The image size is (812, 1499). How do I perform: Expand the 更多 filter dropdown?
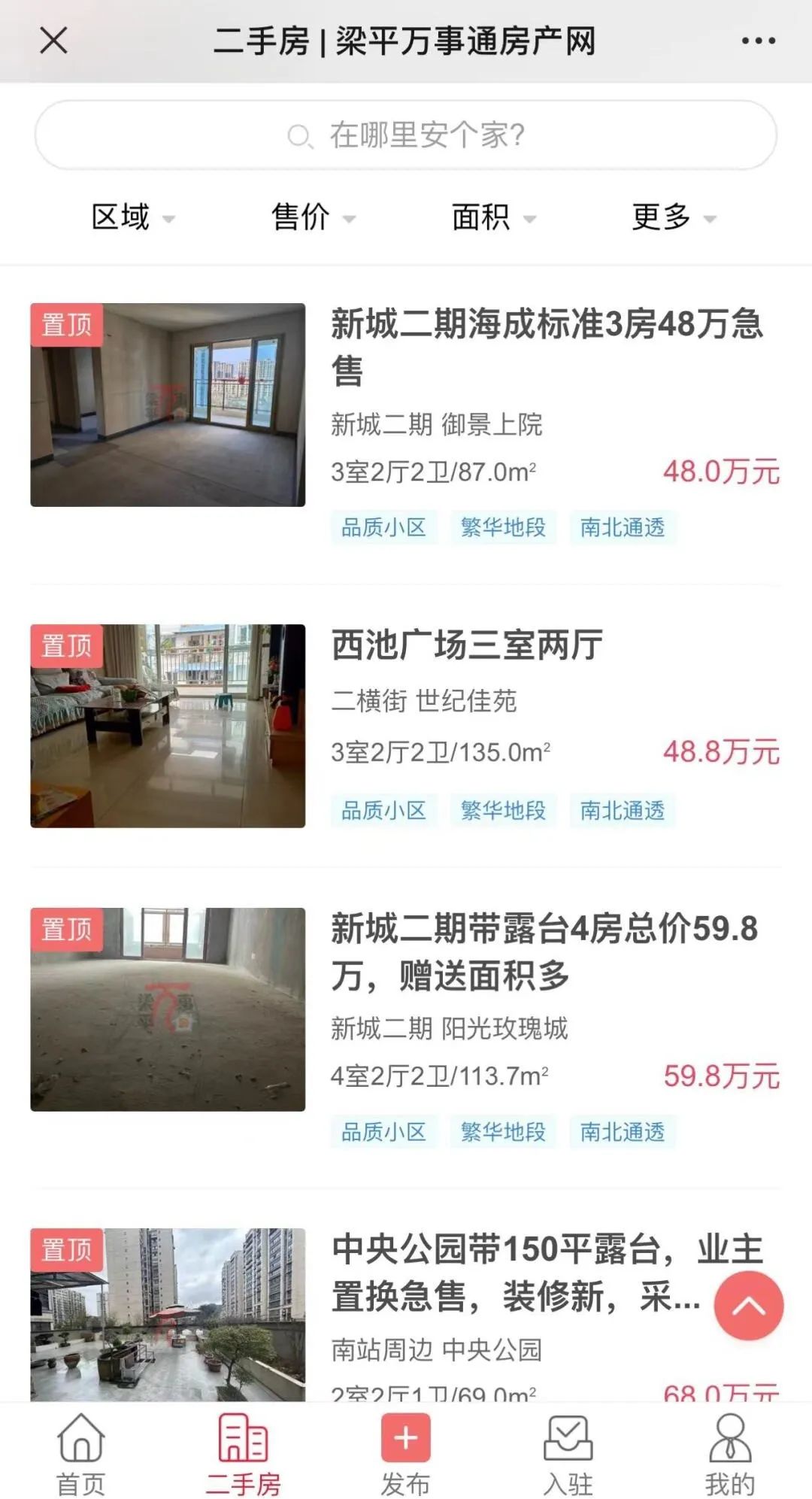(x=673, y=217)
